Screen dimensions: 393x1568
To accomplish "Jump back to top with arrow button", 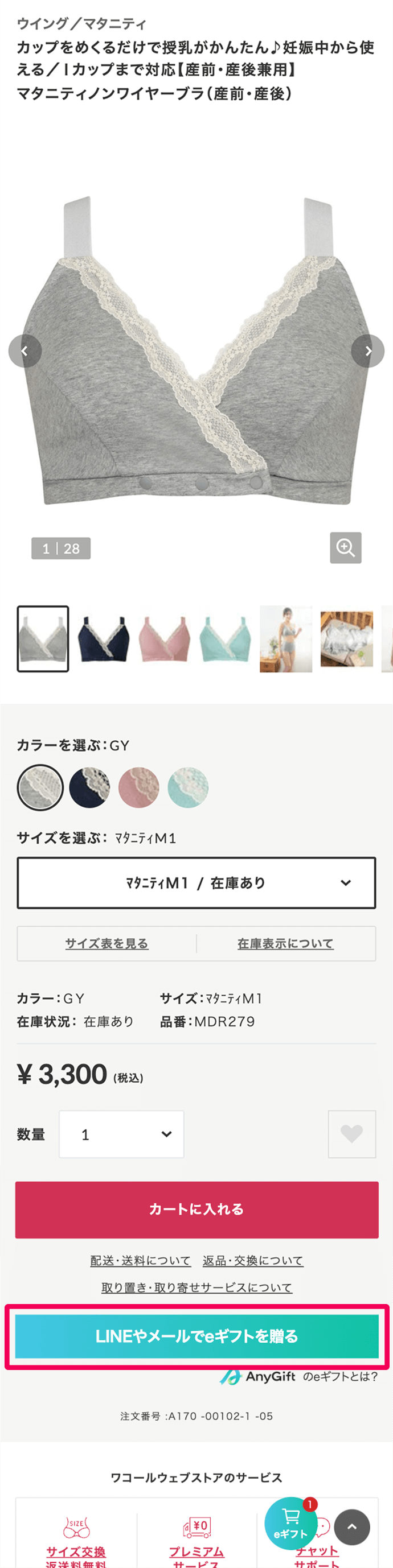I will coord(351,1526).
